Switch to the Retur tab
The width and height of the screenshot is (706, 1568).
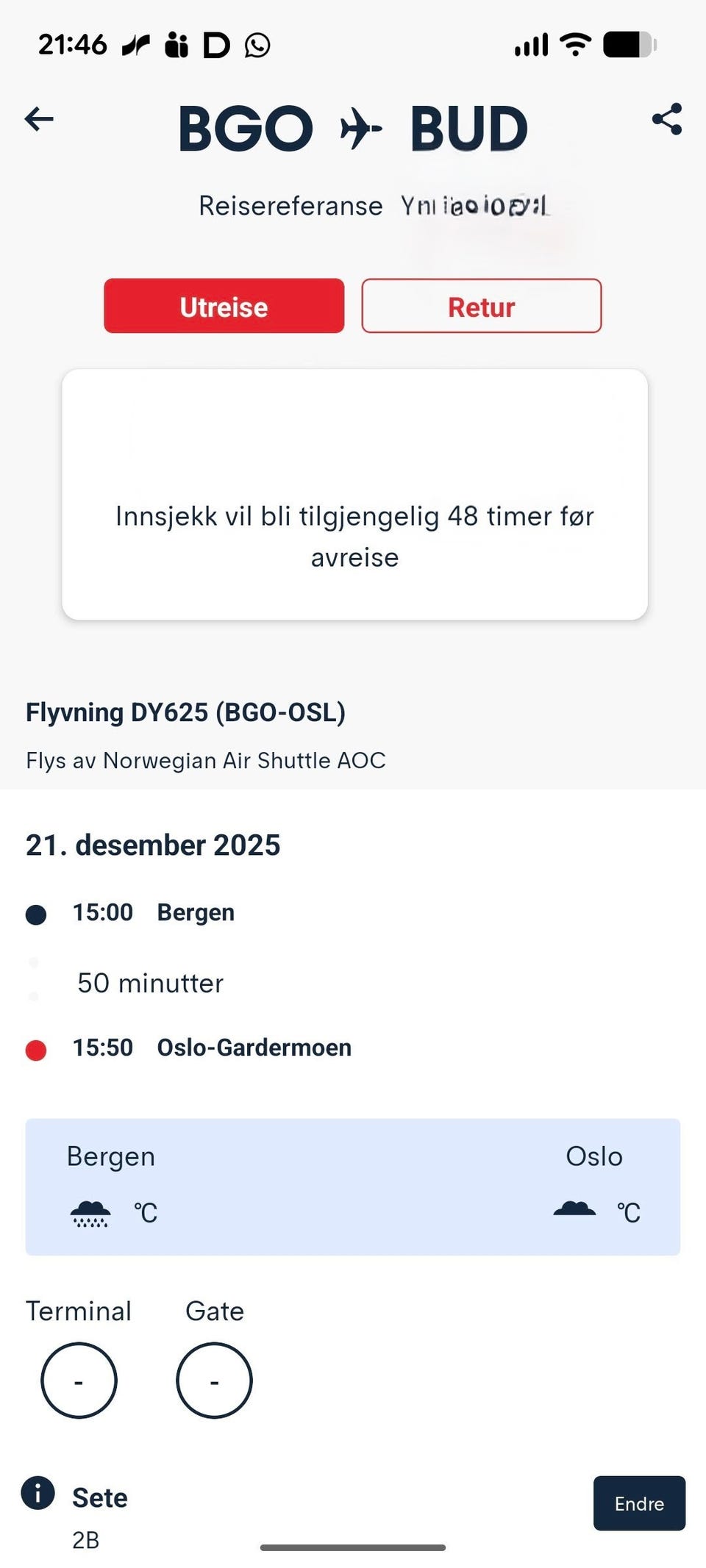(481, 307)
